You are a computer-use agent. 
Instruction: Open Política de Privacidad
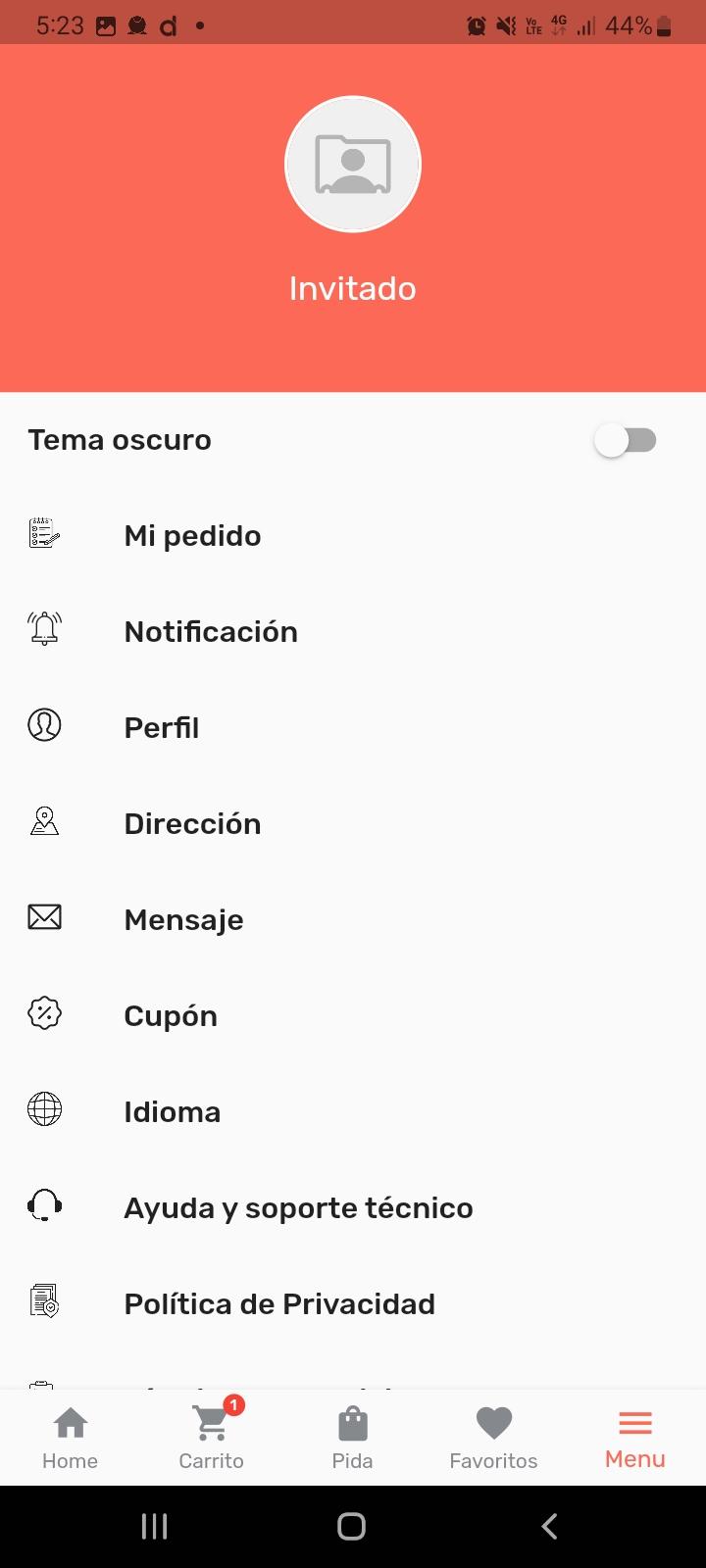pyautogui.click(x=353, y=1304)
